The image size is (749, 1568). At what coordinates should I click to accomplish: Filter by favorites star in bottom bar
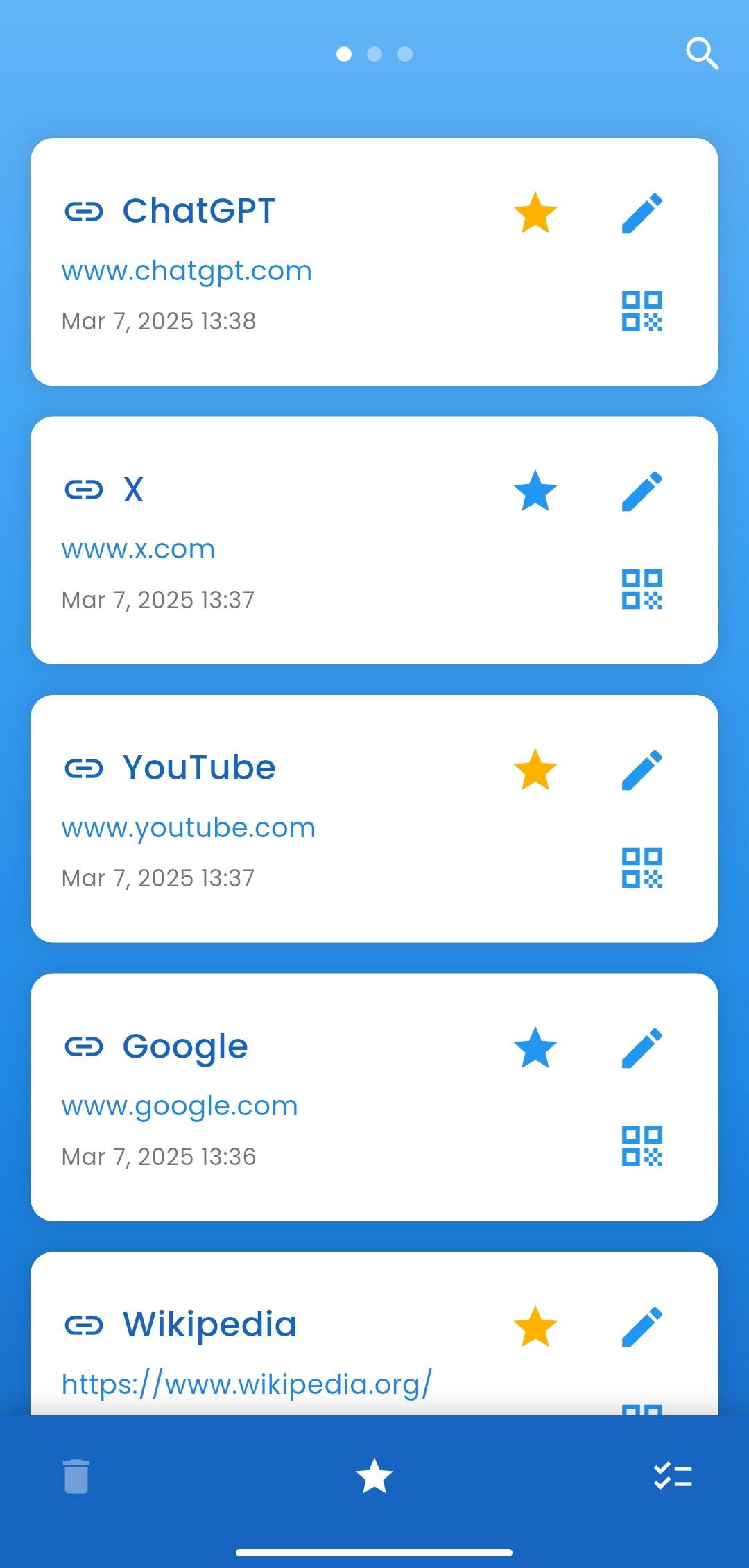click(374, 1476)
